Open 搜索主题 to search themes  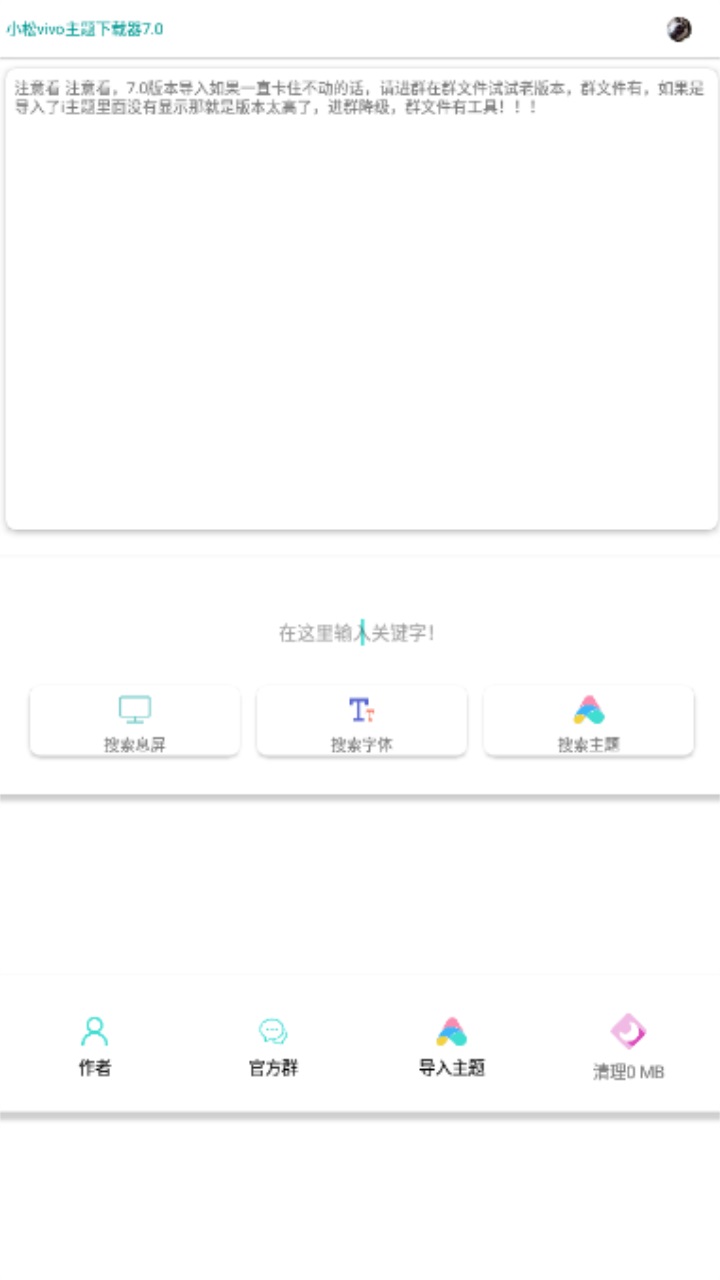pyautogui.click(x=589, y=722)
